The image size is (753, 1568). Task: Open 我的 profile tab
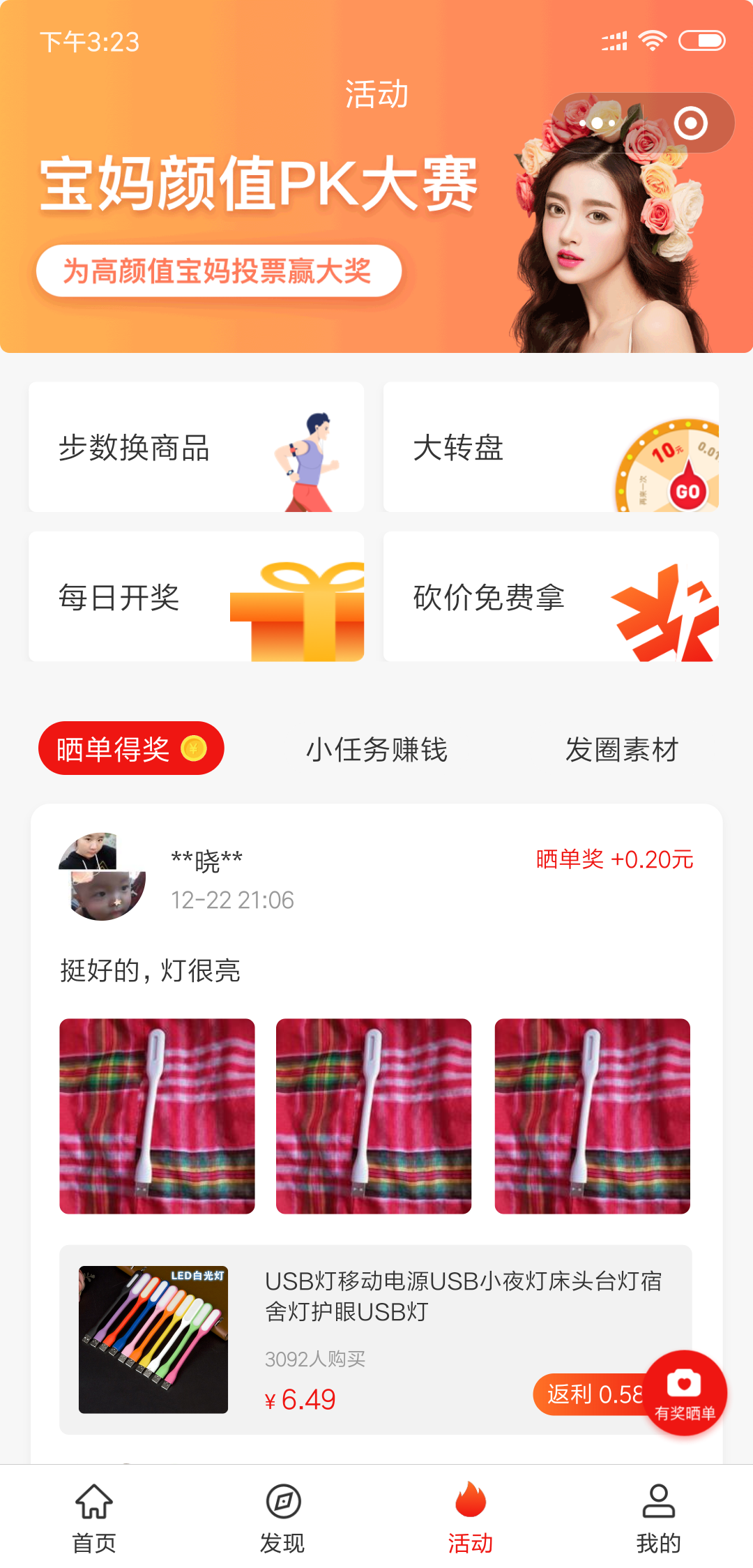(658, 1518)
